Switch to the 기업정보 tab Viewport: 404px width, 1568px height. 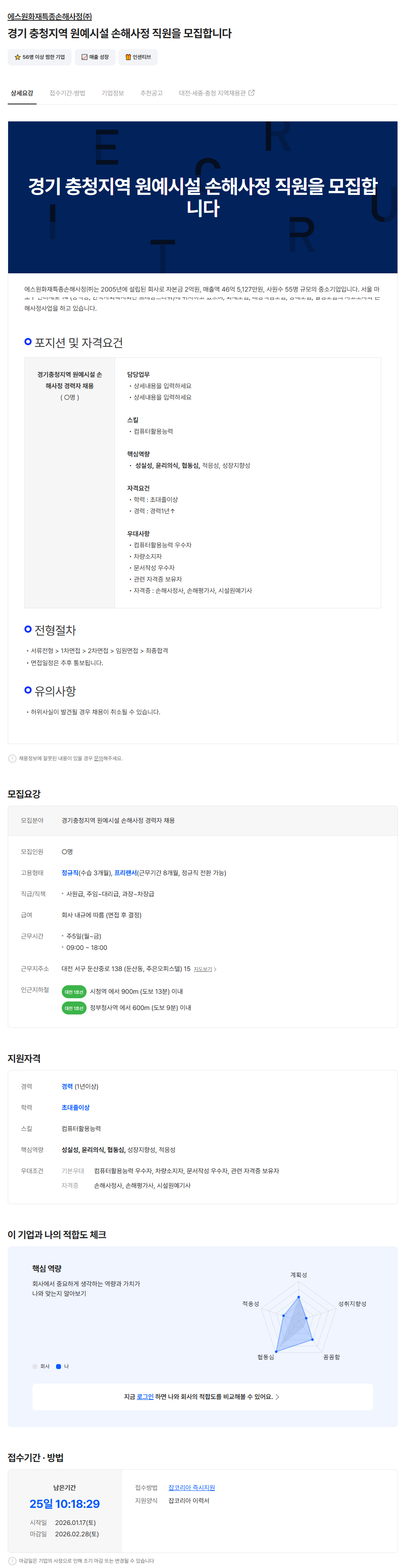[x=112, y=93]
